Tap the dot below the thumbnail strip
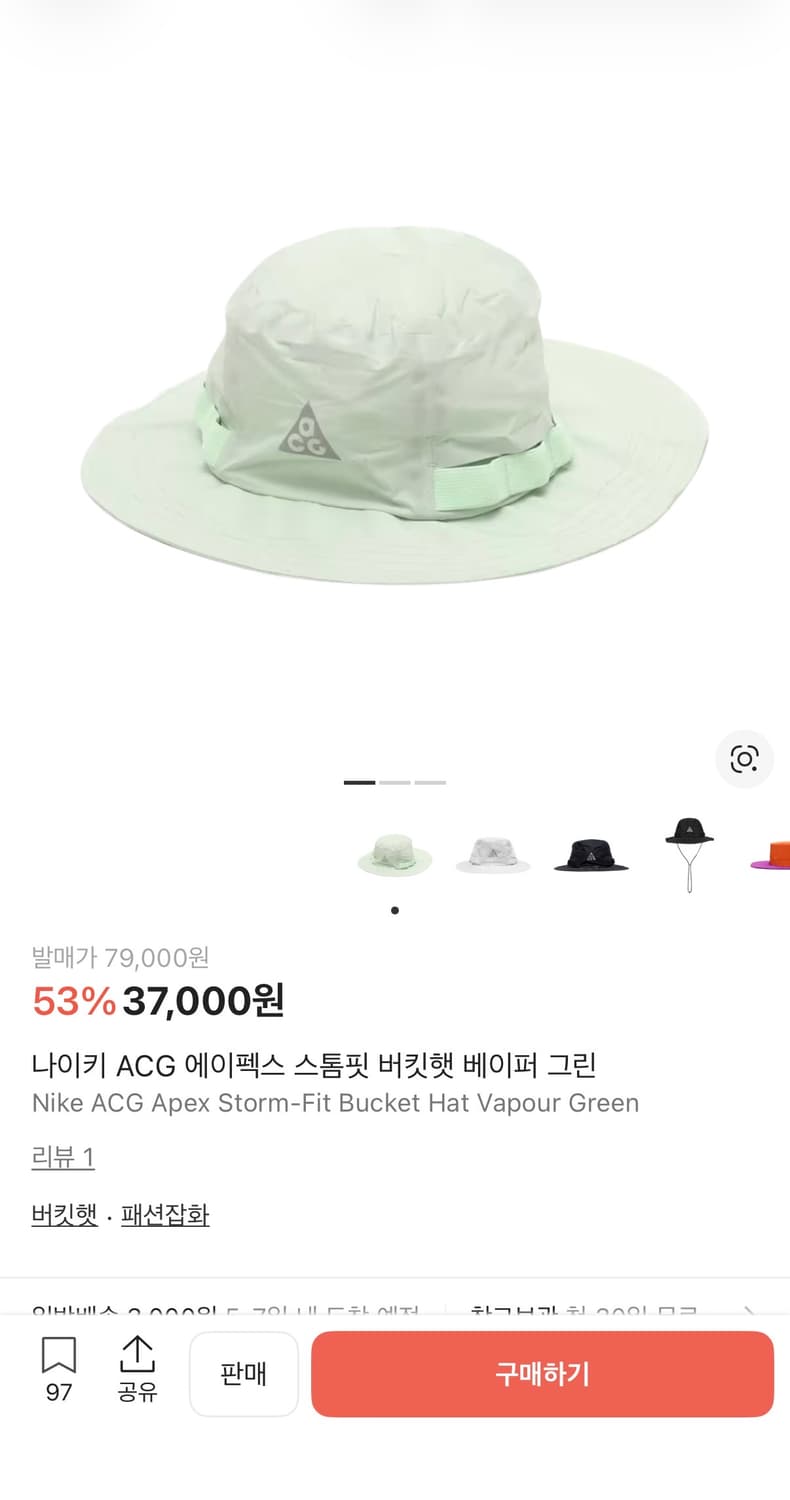The height and width of the screenshot is (1500, 790). click(394, 910)
